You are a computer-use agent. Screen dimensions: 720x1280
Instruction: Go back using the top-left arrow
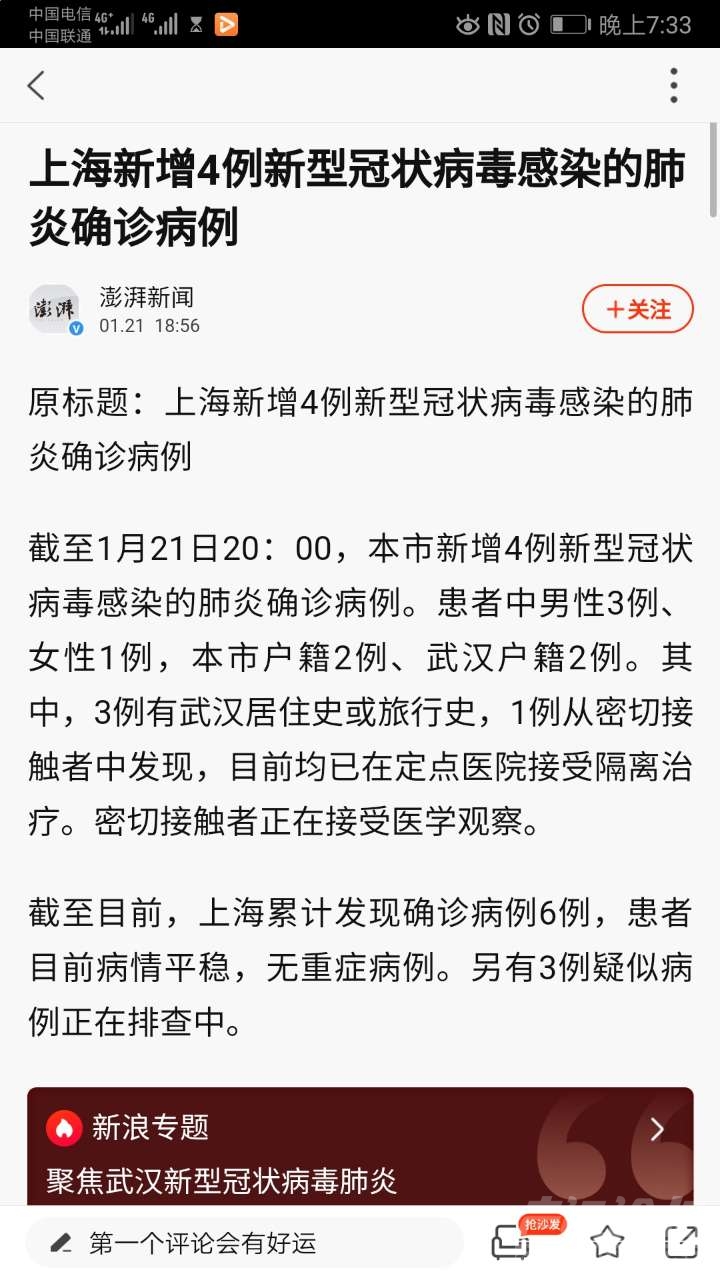(x=36, y=86)
